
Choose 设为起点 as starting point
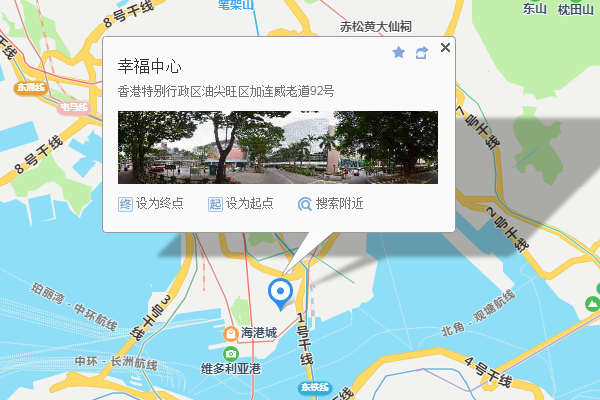point(241,204)
